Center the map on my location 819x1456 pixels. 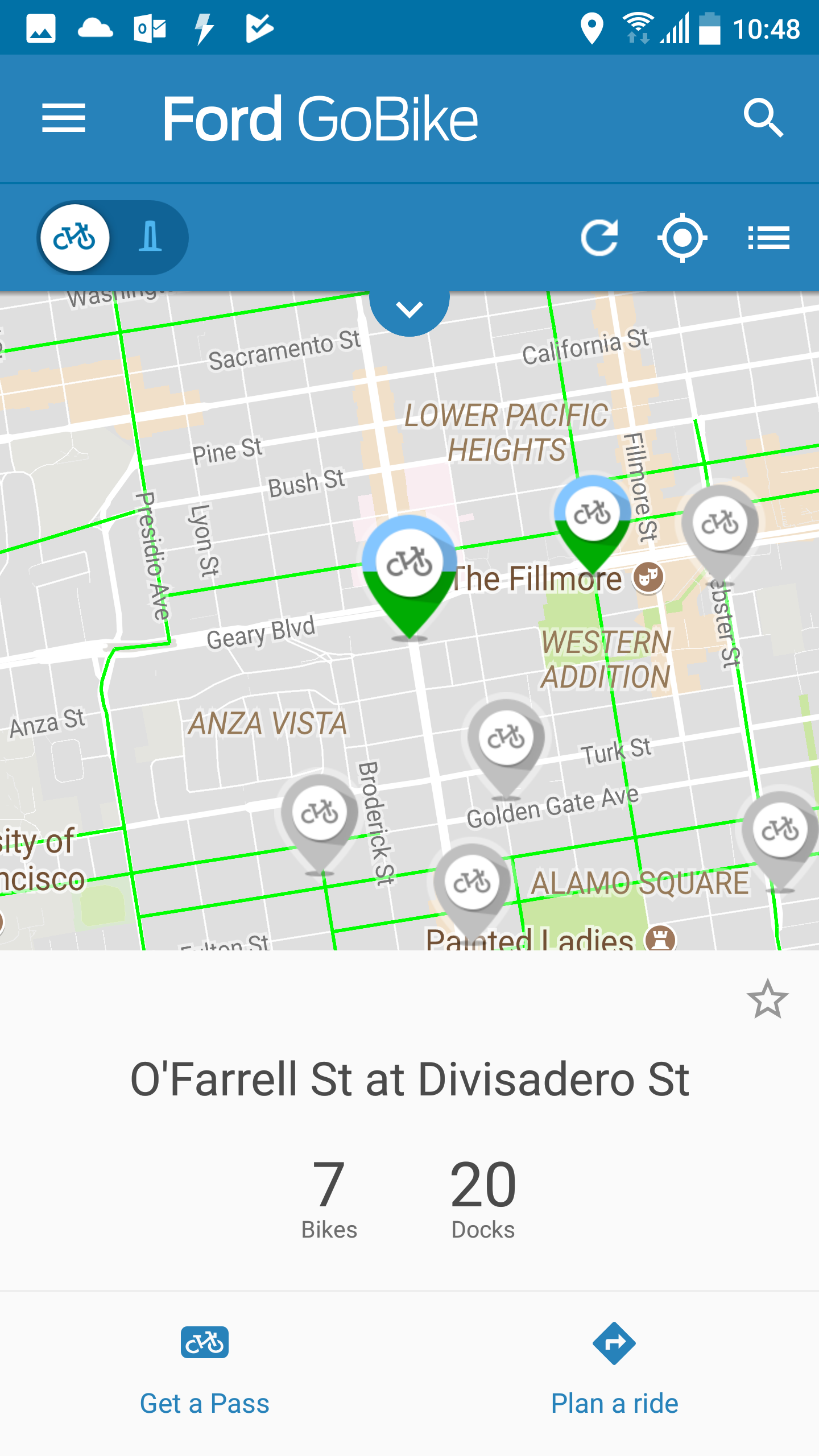pos(682,237)
